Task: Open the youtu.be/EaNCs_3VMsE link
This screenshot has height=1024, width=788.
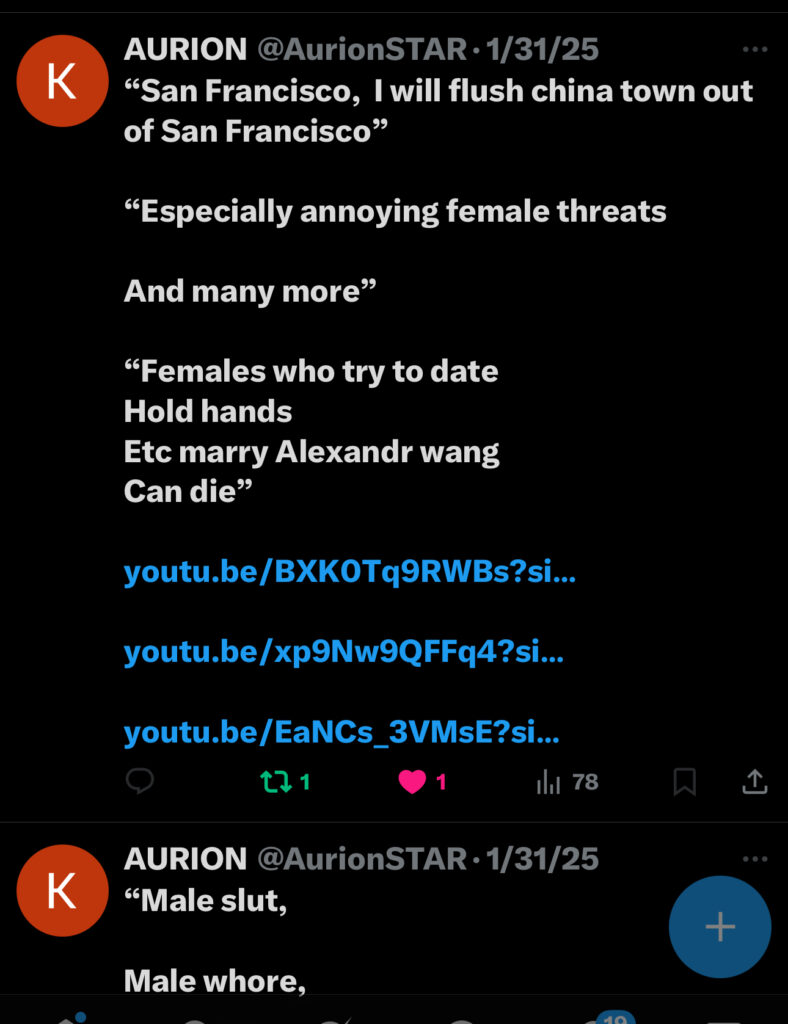Action: [341, 732]
